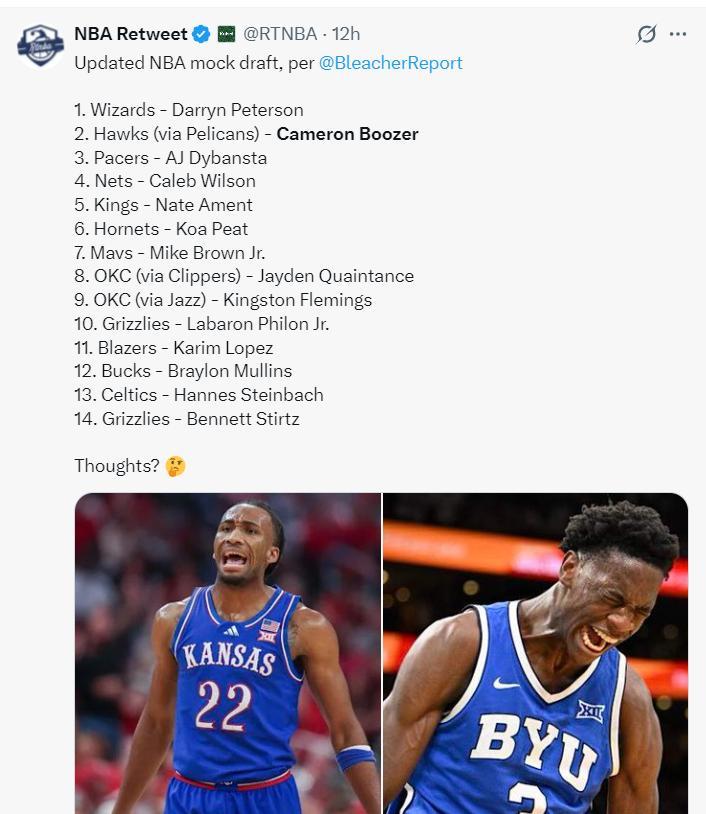Image resolution: width=706 pixels, height=814 pixels.
Task: Open the post's three-dot overflow menu
Action: tap(678, 34)
